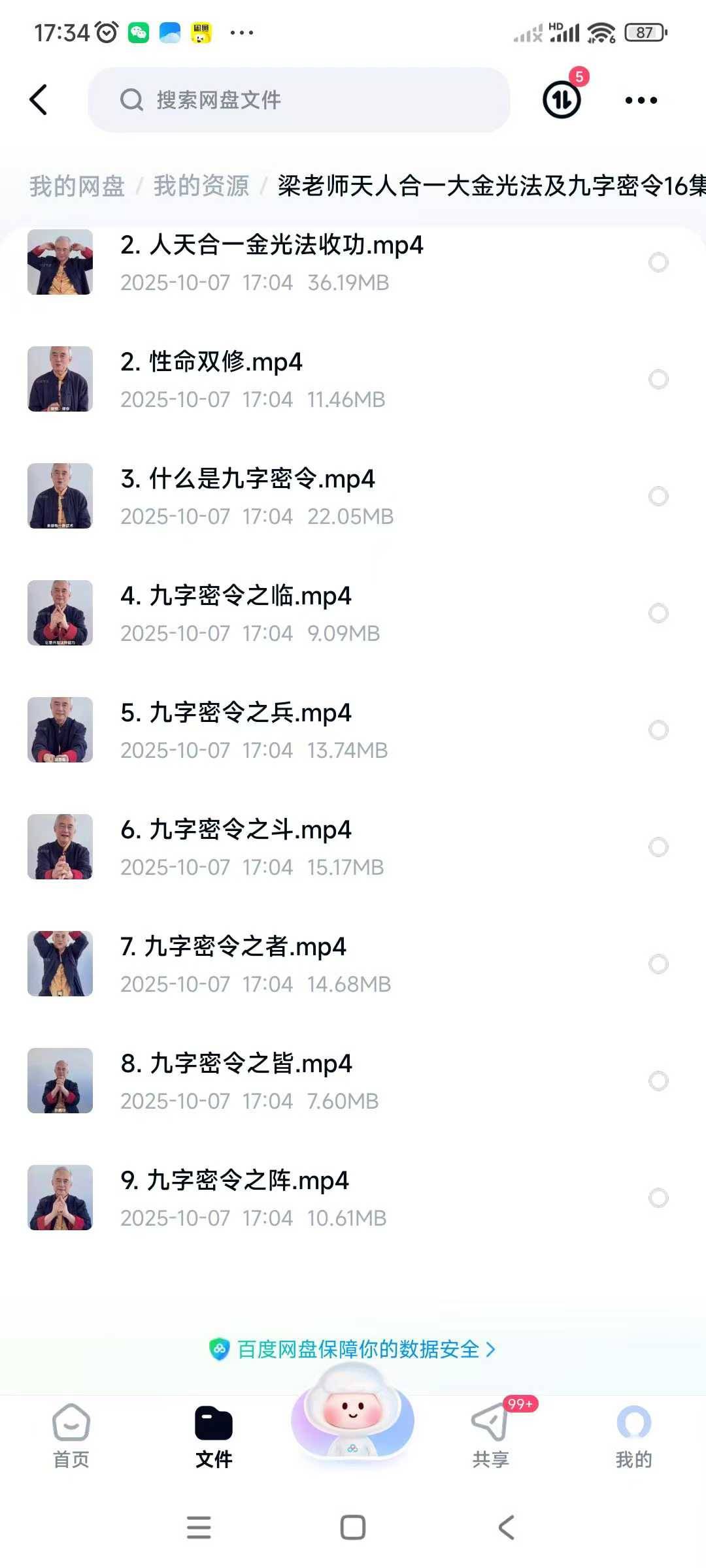
Task: Expand the 百度网盘保障你的数据安全 banner arrow
Action: [492, 1347]
